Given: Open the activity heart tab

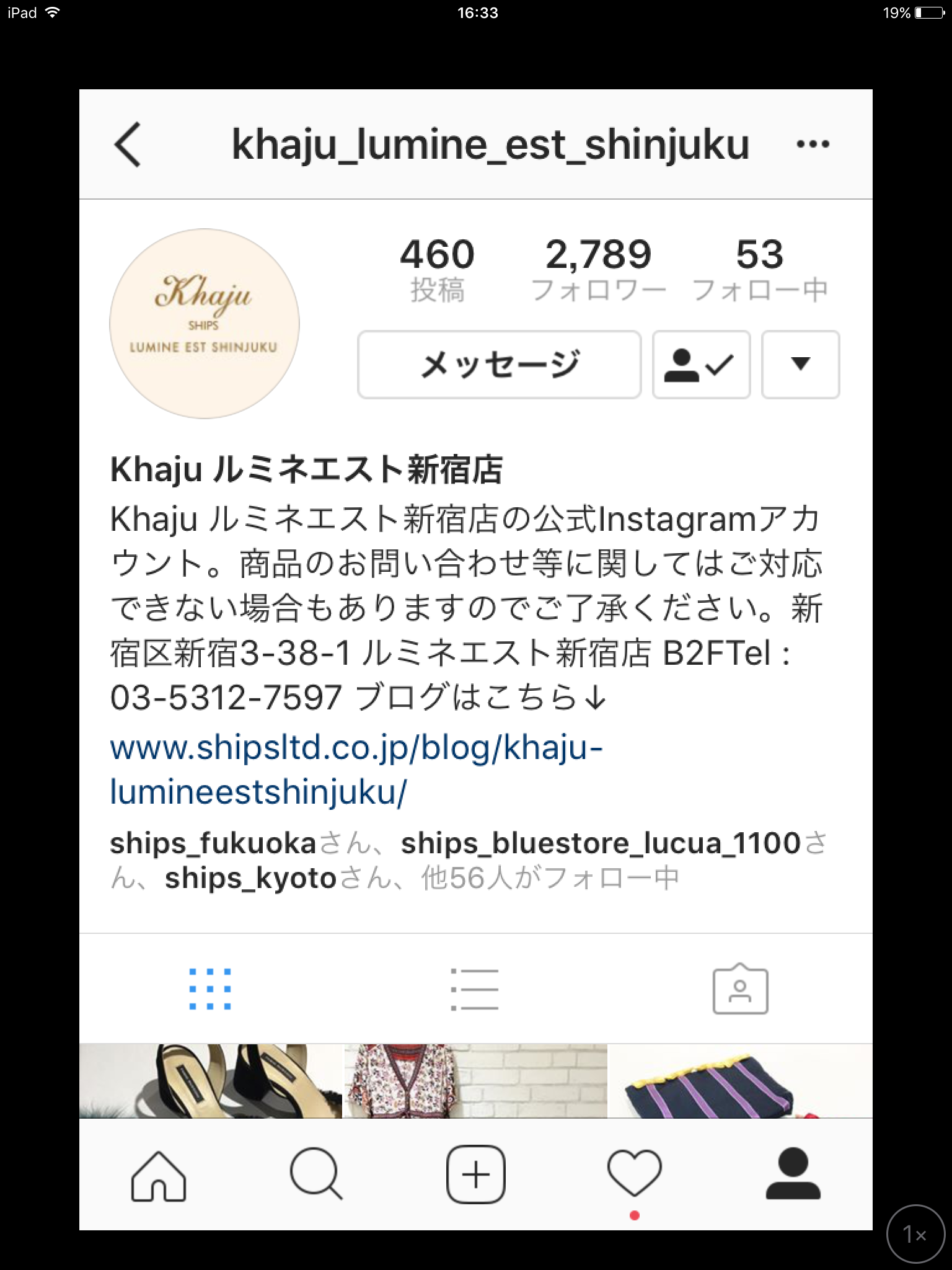Looking at the screenshot, I should click(634, 1174).
